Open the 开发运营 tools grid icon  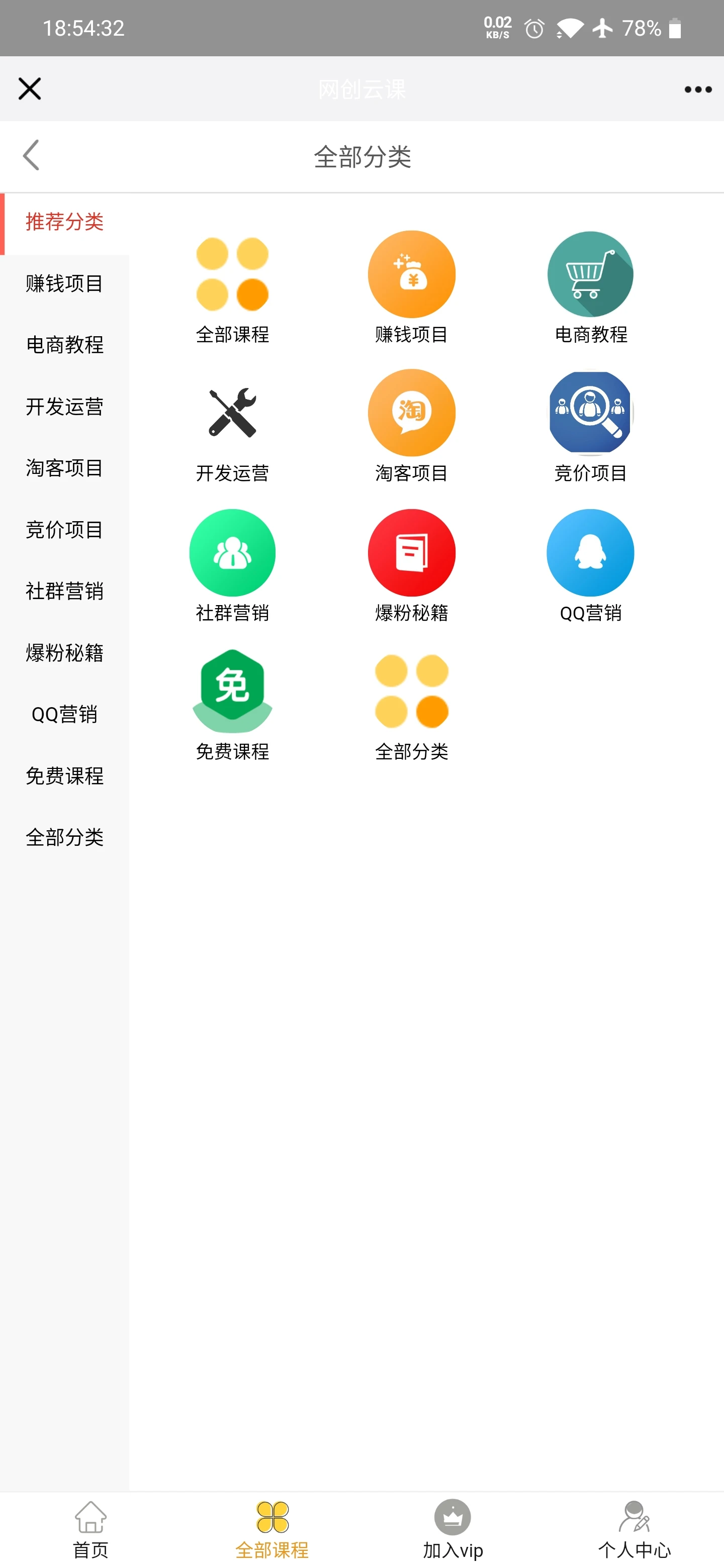232,413
